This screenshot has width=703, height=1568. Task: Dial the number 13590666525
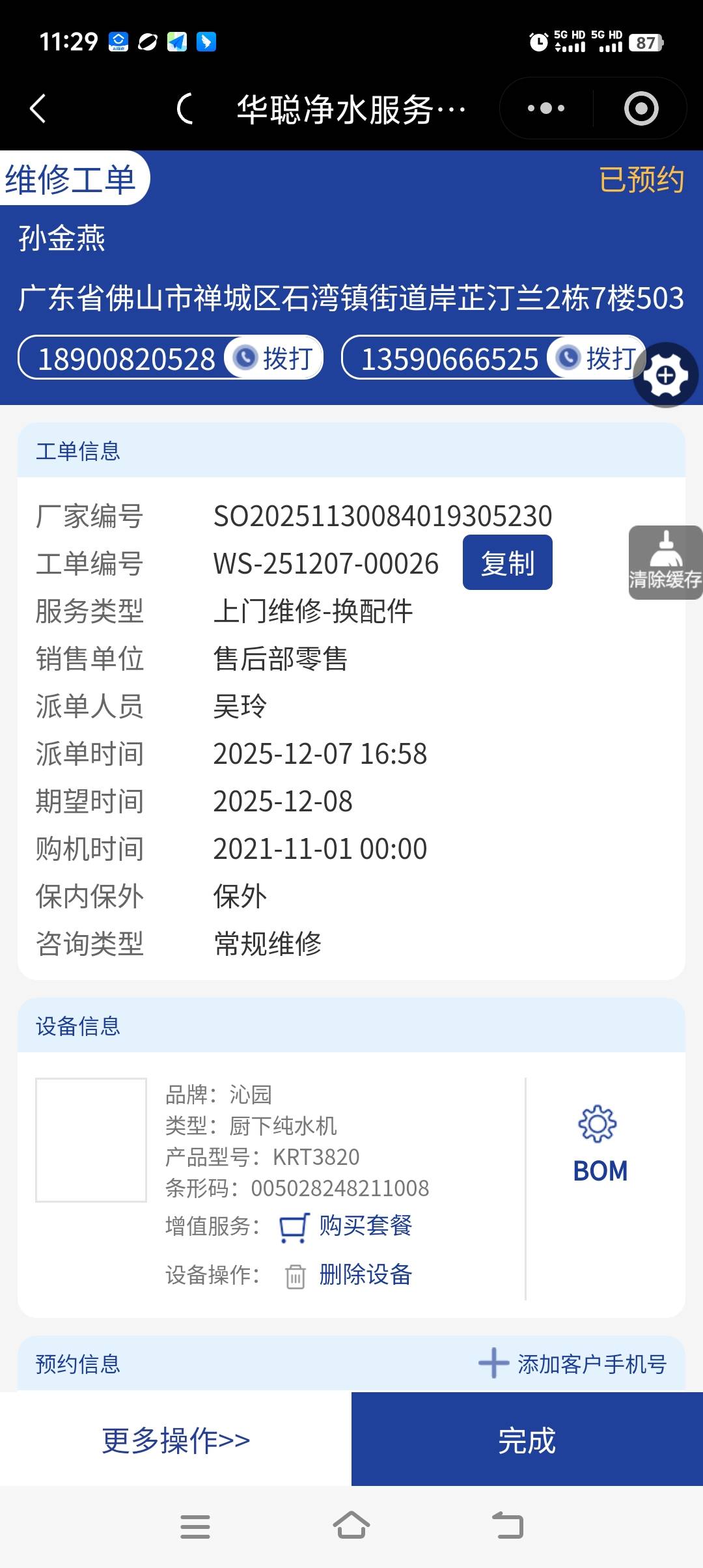tap(596, 358)
